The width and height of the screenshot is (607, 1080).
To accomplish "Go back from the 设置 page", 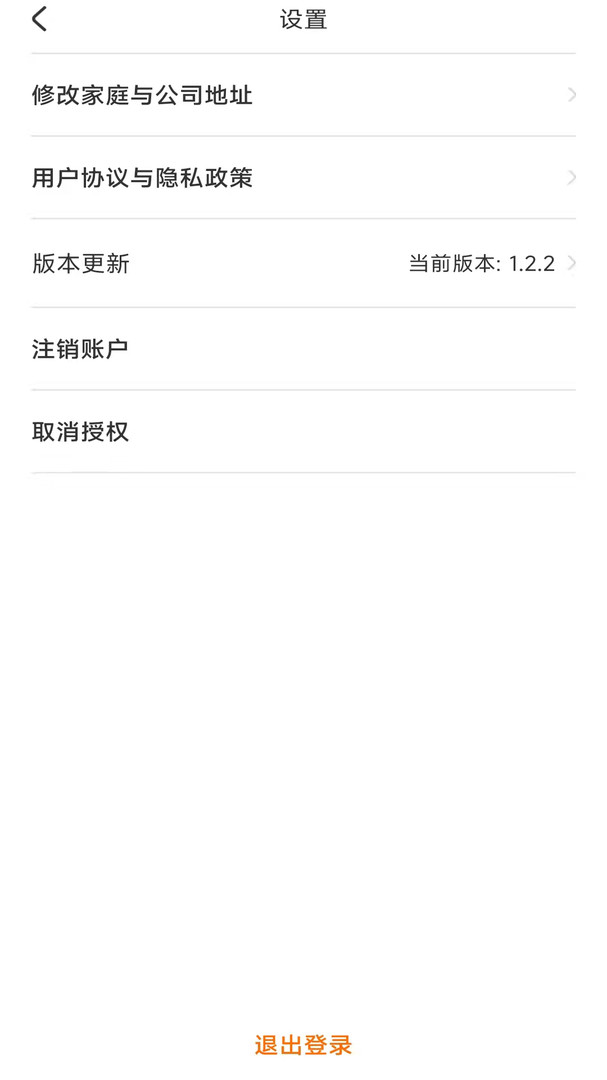I will (39, 19).
